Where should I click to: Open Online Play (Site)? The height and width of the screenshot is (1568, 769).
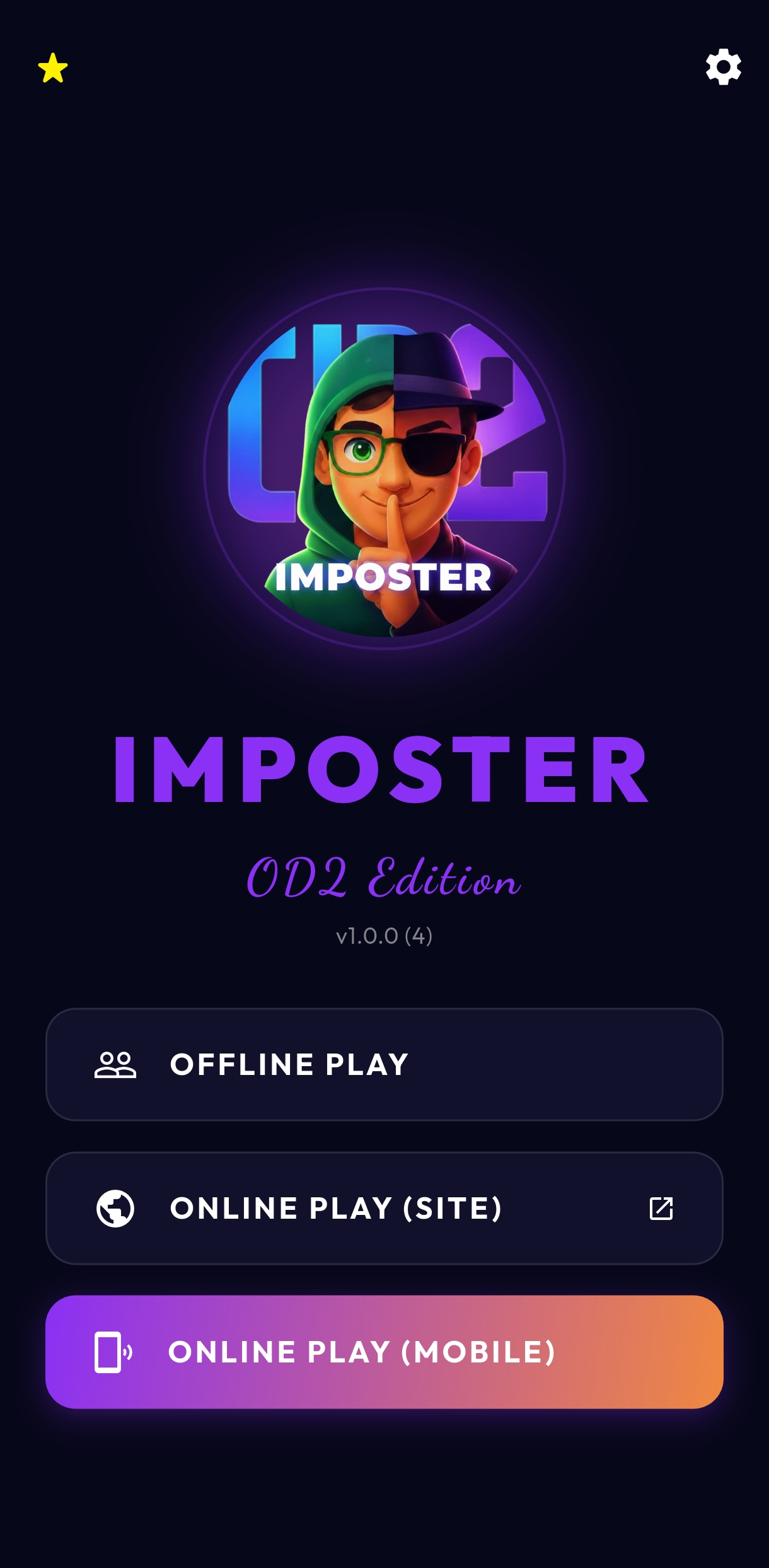[x=384, y=1208]
